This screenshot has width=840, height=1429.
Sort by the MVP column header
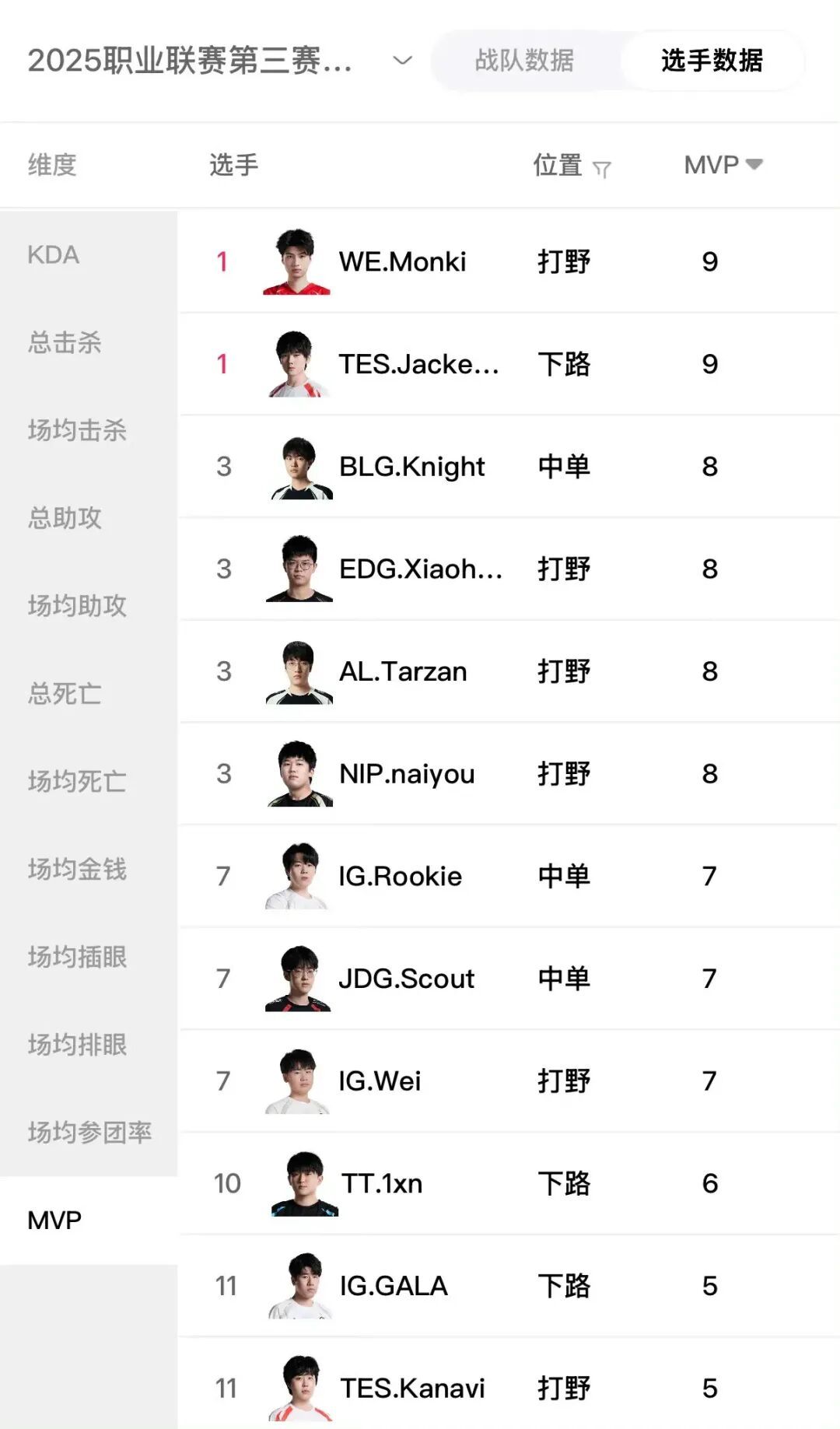pyautogui.click(x=723, y=165)
